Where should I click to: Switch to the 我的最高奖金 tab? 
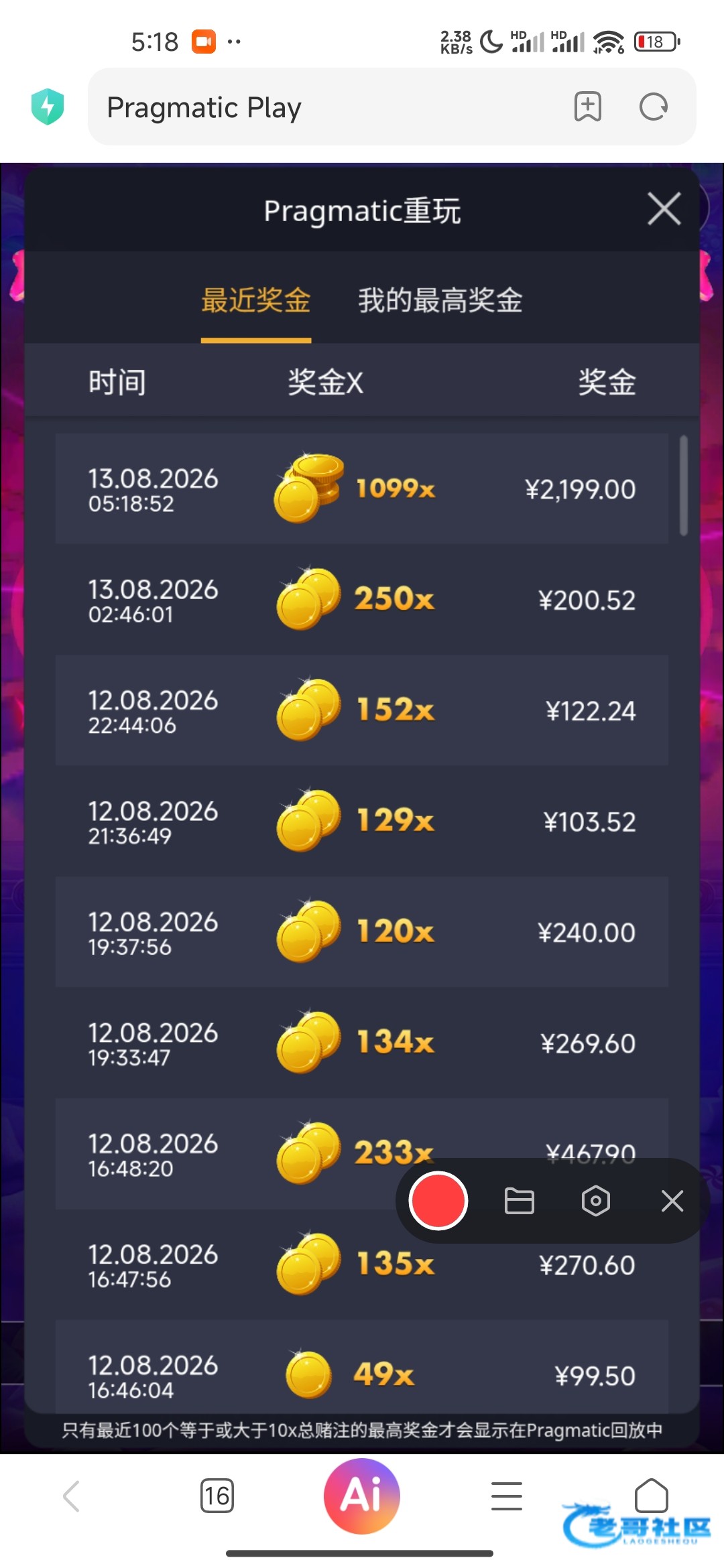coord(440,300)
